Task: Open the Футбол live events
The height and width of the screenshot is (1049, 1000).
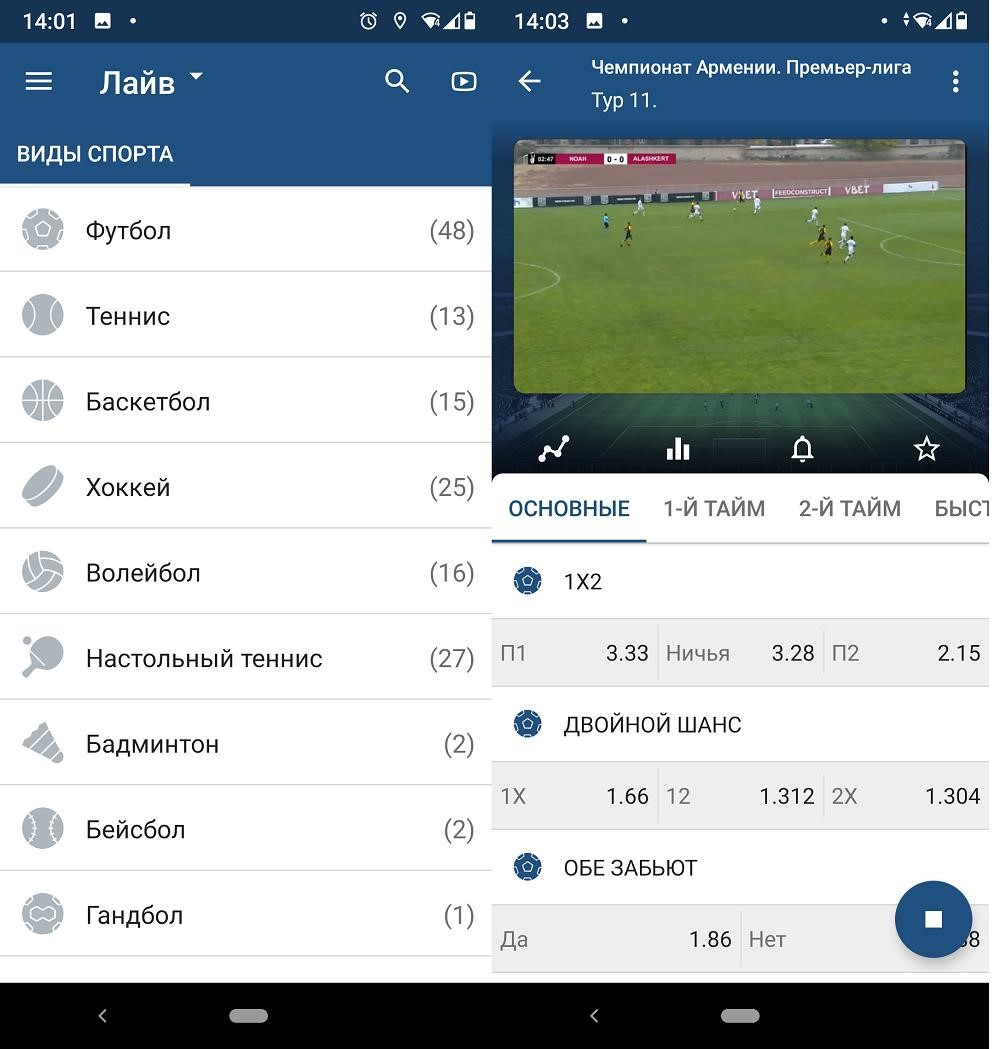Action: (x=246, y=230)
